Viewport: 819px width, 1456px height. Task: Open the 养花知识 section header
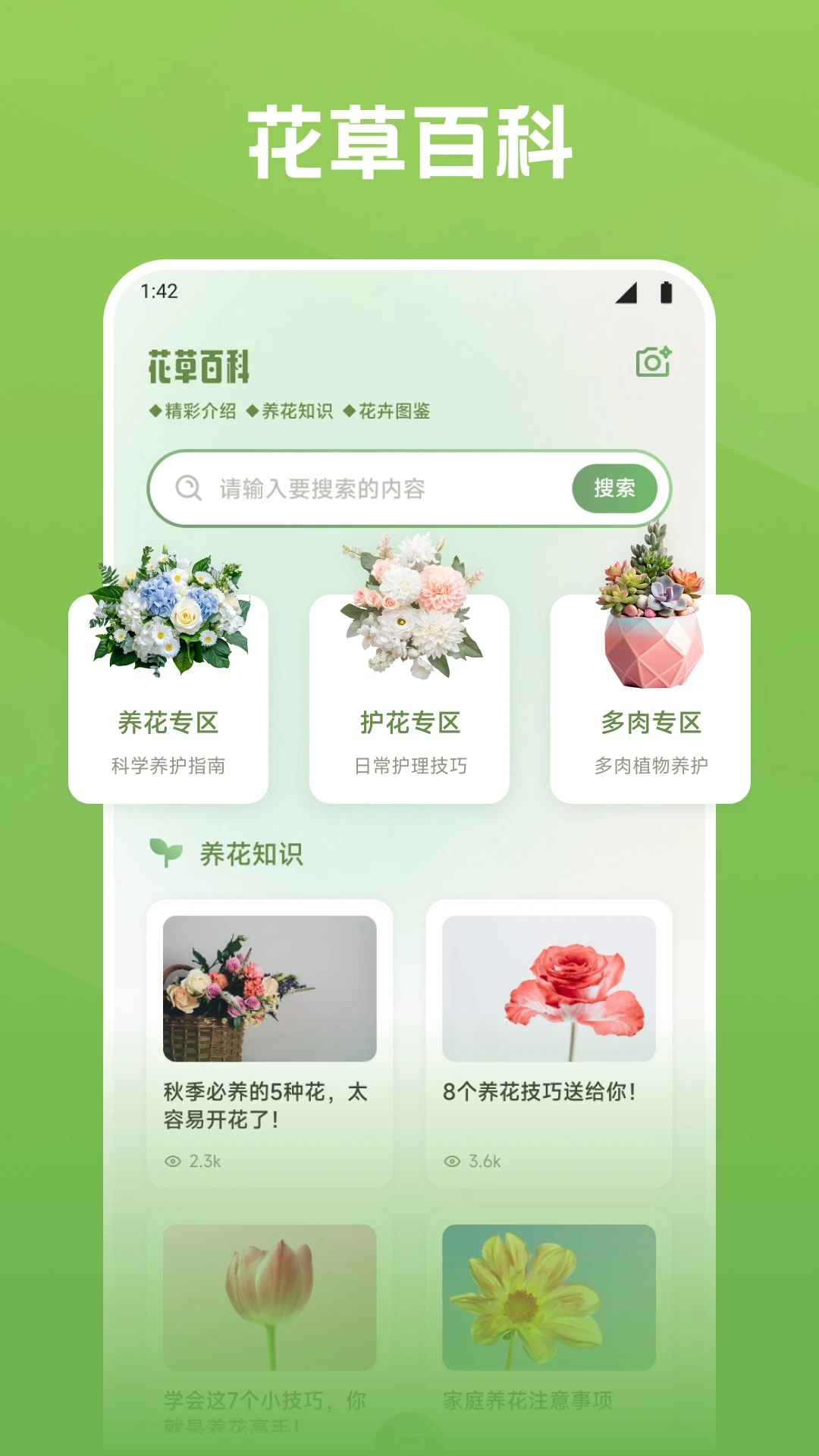click(250, 855)
